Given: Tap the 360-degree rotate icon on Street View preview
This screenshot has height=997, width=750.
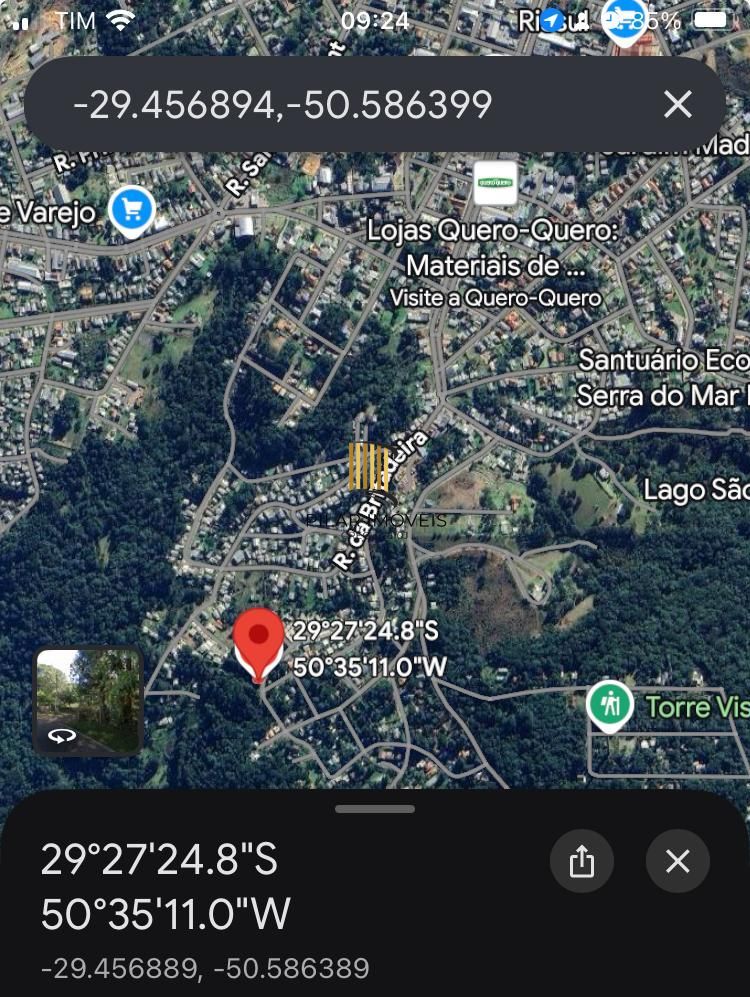Looking at the screenshot, I should click(x=62, y=733).
